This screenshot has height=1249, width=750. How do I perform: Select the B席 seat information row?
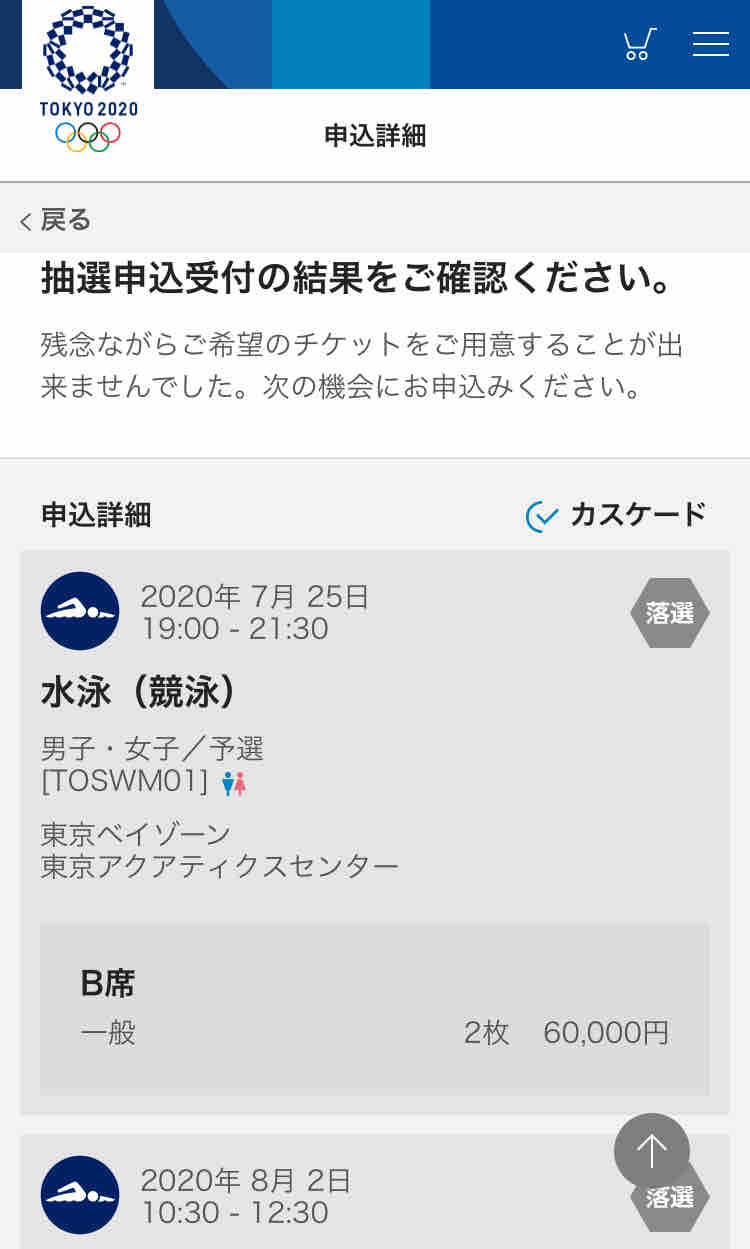tap(375, 1008)
